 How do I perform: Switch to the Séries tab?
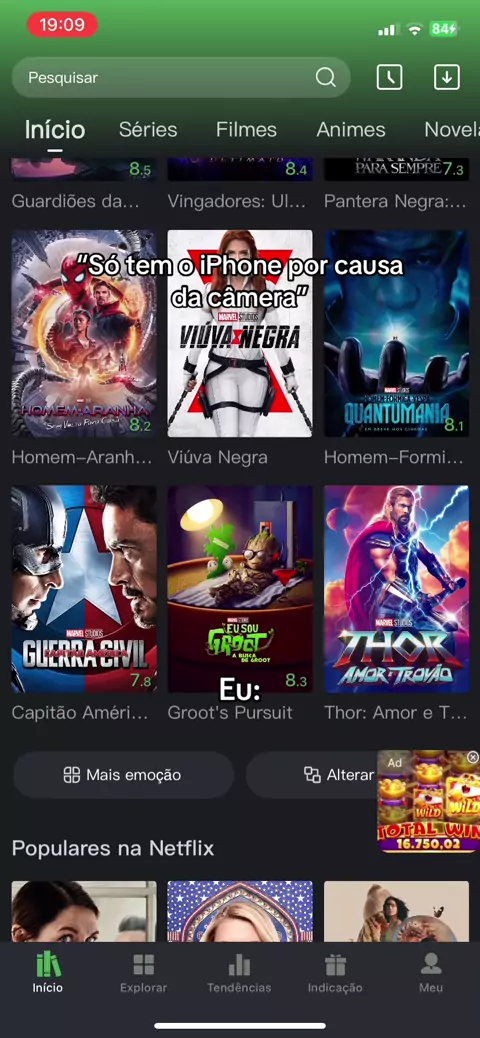148,130
